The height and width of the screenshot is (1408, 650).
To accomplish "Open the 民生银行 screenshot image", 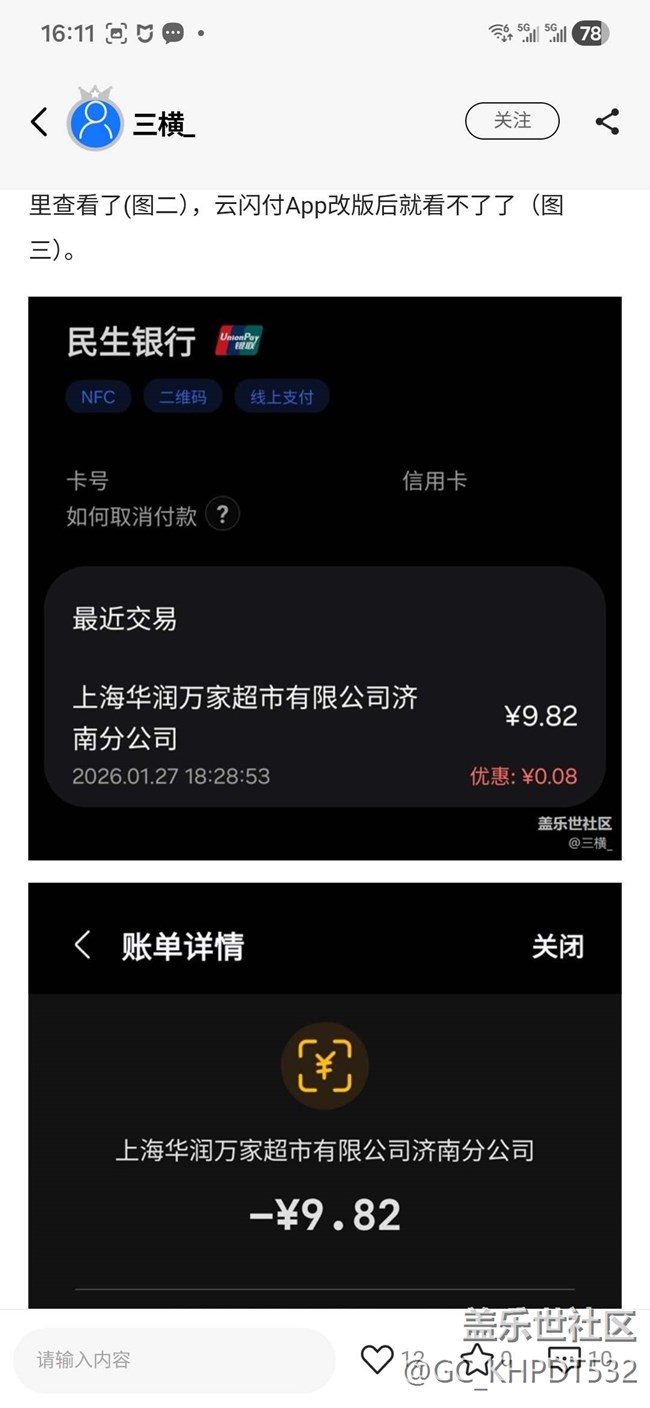I will point(324,577).
